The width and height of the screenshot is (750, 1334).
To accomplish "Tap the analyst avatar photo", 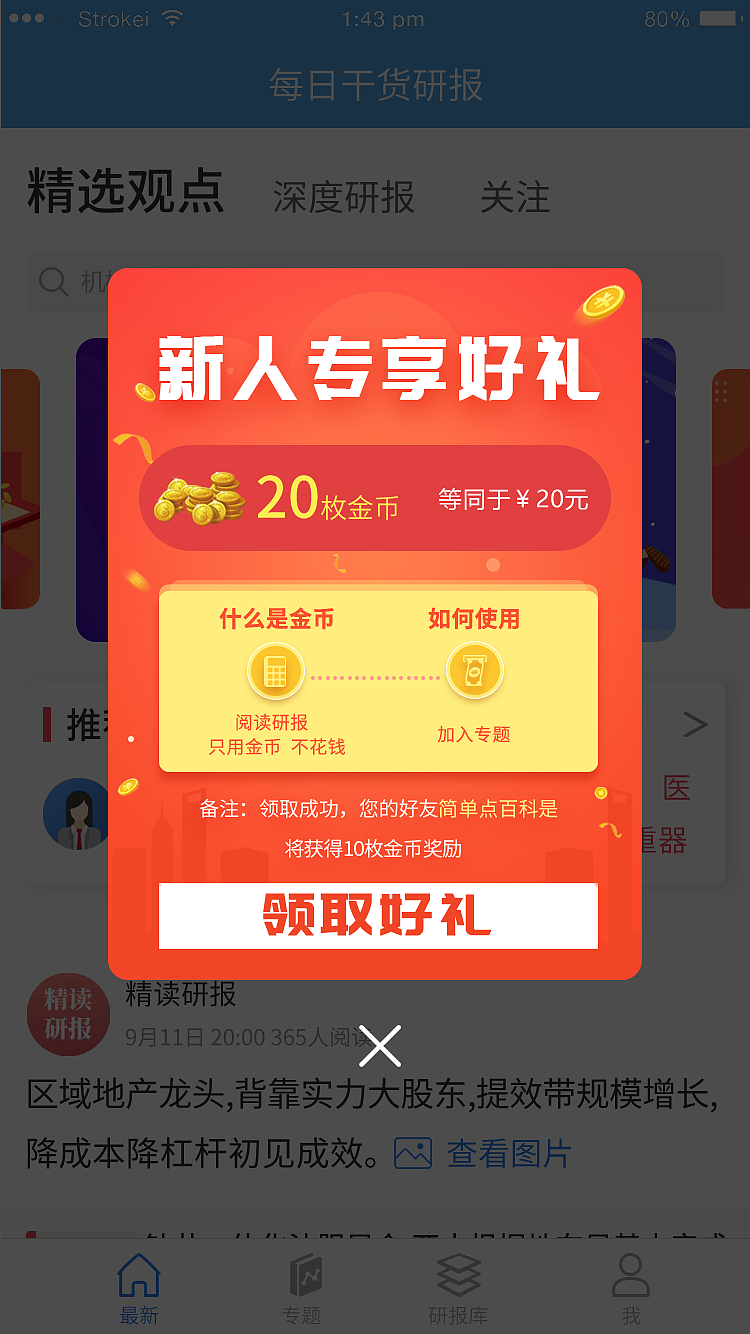I will pos(78,813).
